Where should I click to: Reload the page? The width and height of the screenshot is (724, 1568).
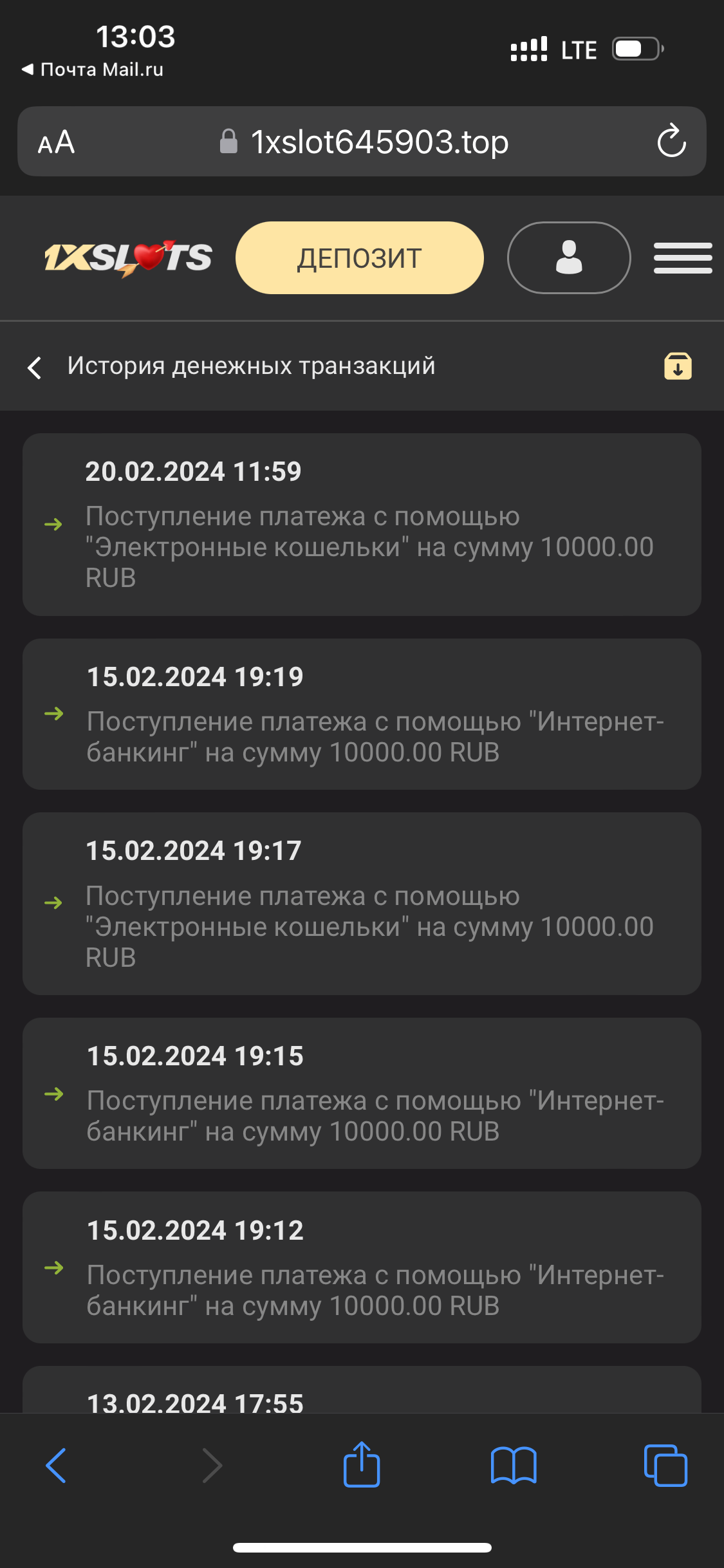coord(671,142)
